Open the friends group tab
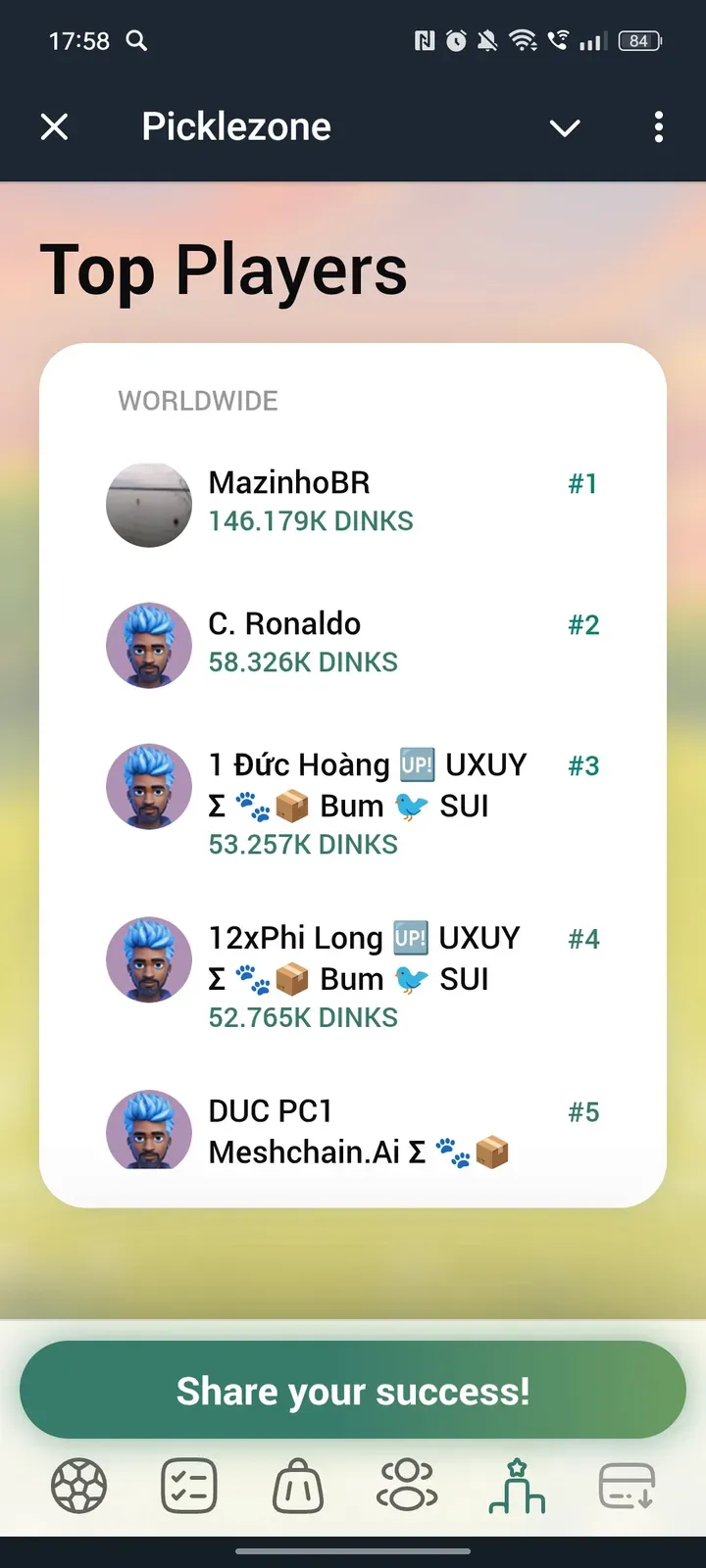This screenshot has height=1568, width=706. click(x=407, y=1486)
